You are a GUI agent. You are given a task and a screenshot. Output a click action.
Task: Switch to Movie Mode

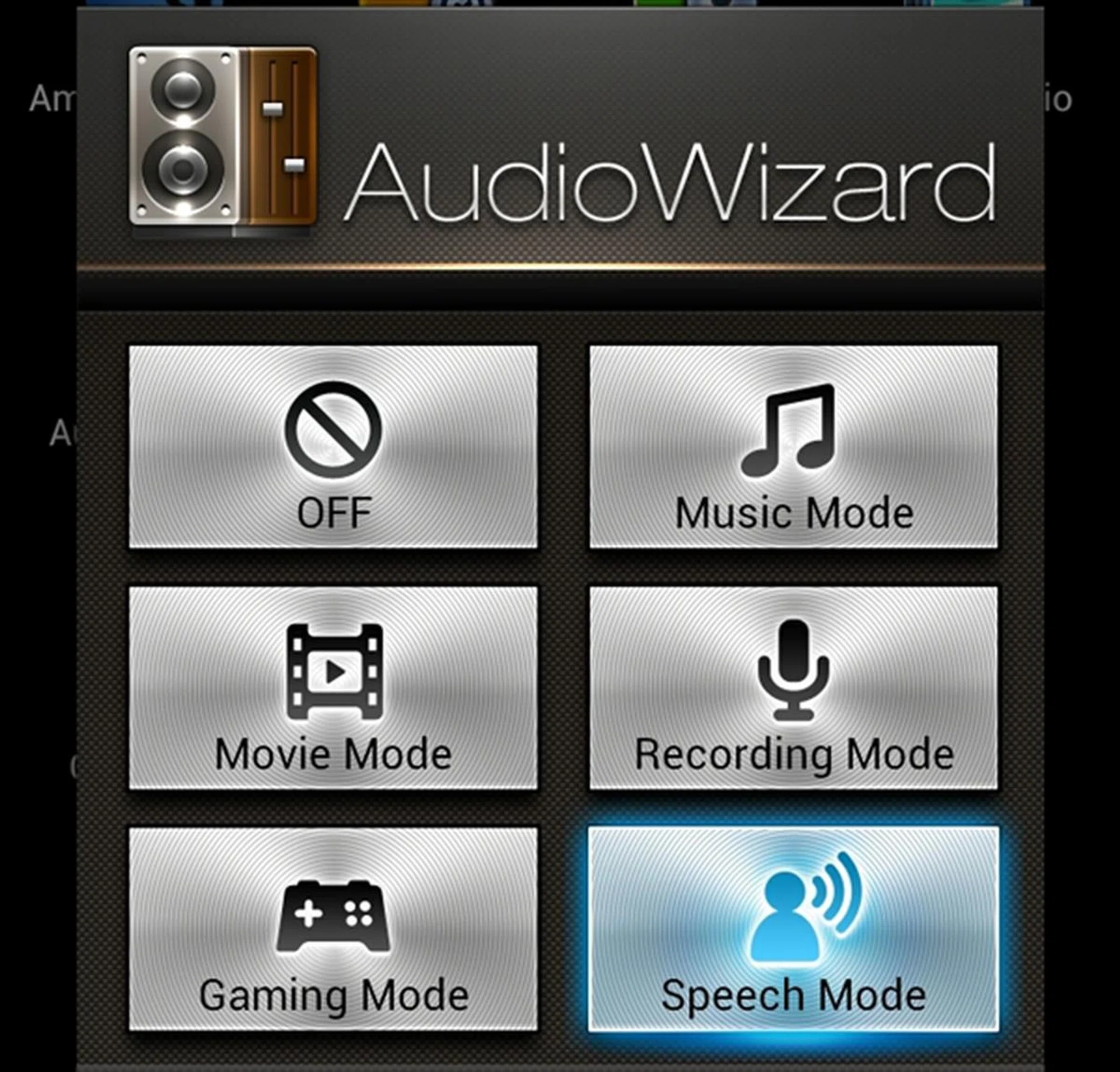(x=333, y=688)
